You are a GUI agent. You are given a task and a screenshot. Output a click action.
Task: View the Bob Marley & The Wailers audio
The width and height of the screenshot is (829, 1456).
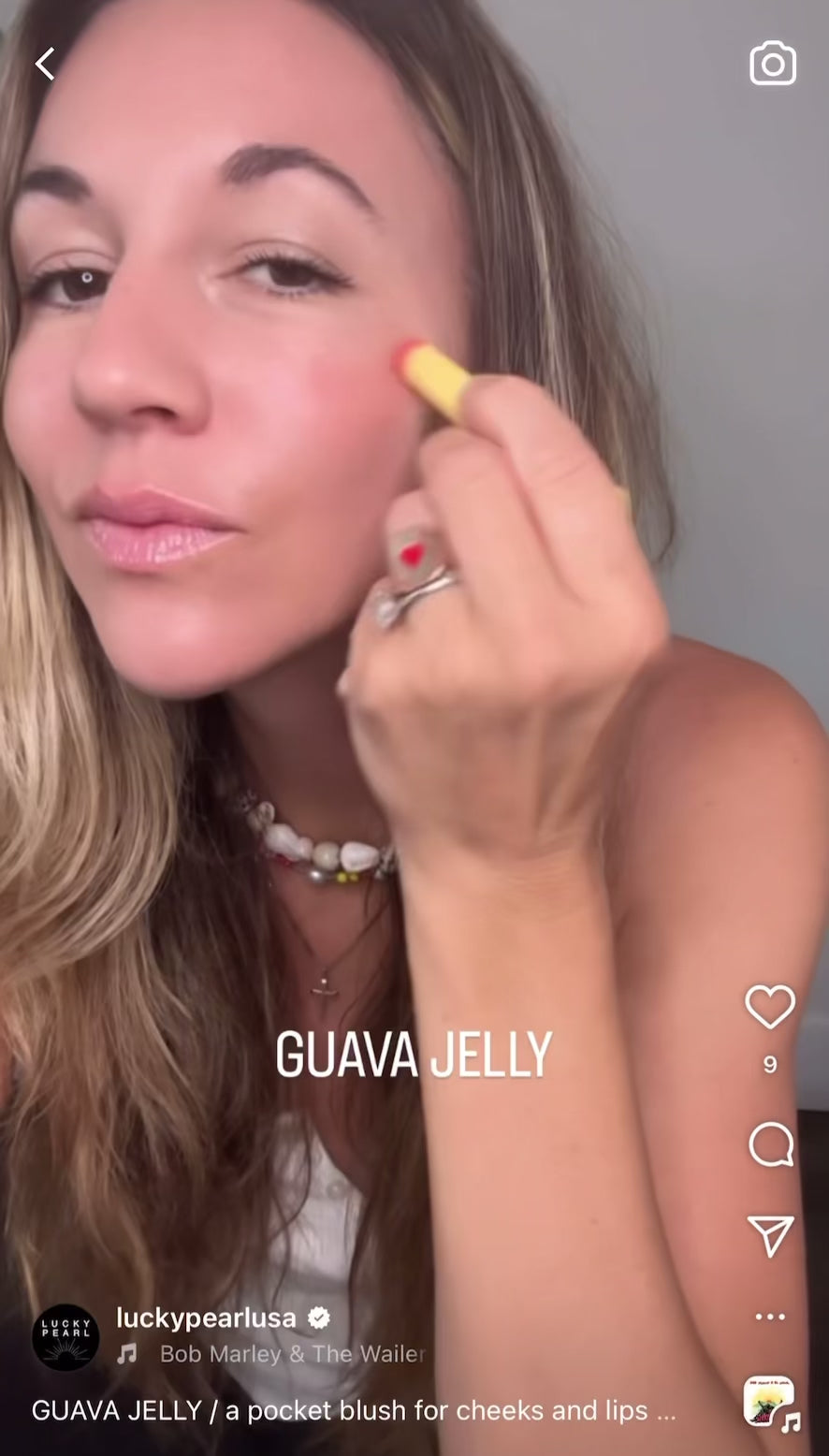coord(292,1354)
